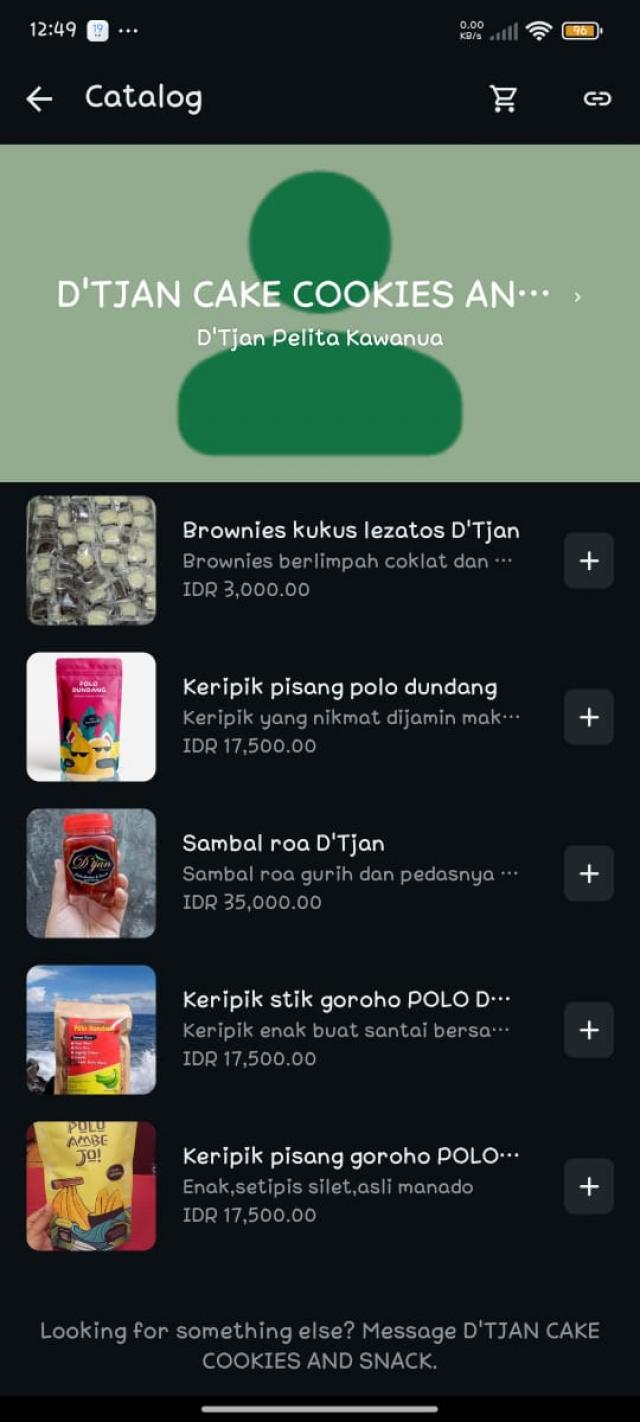Copy the catalog share link
Screen dimensions: 640x1422
coord(597,98)
